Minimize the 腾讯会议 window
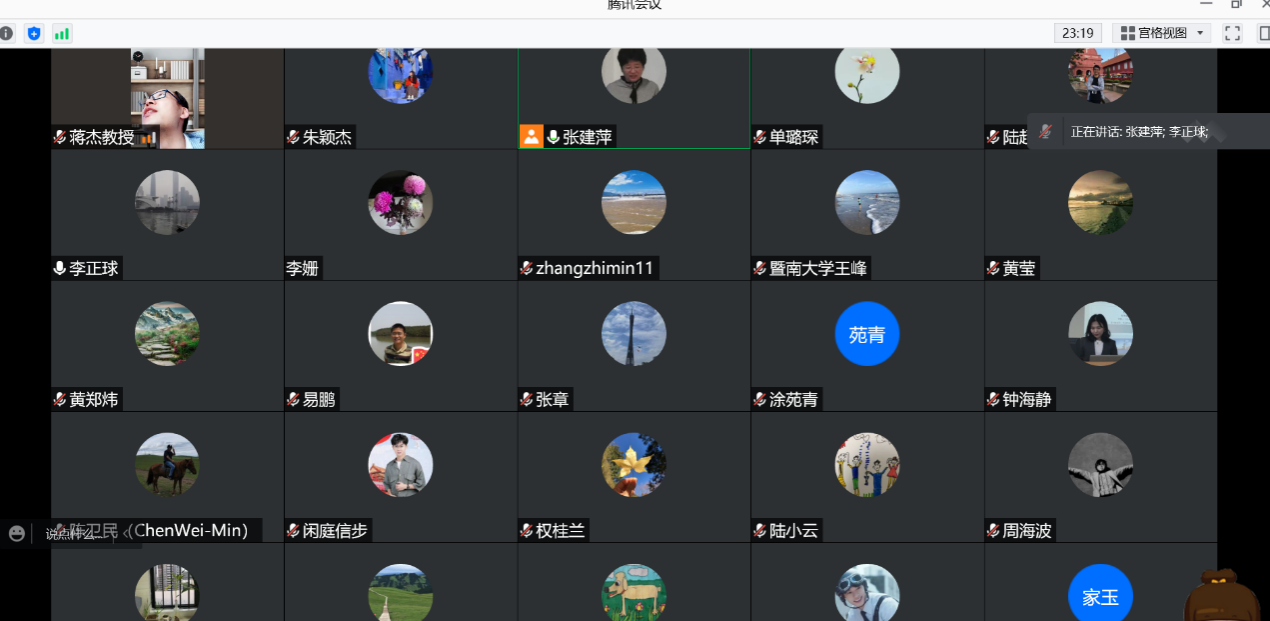 (1206, 5)
